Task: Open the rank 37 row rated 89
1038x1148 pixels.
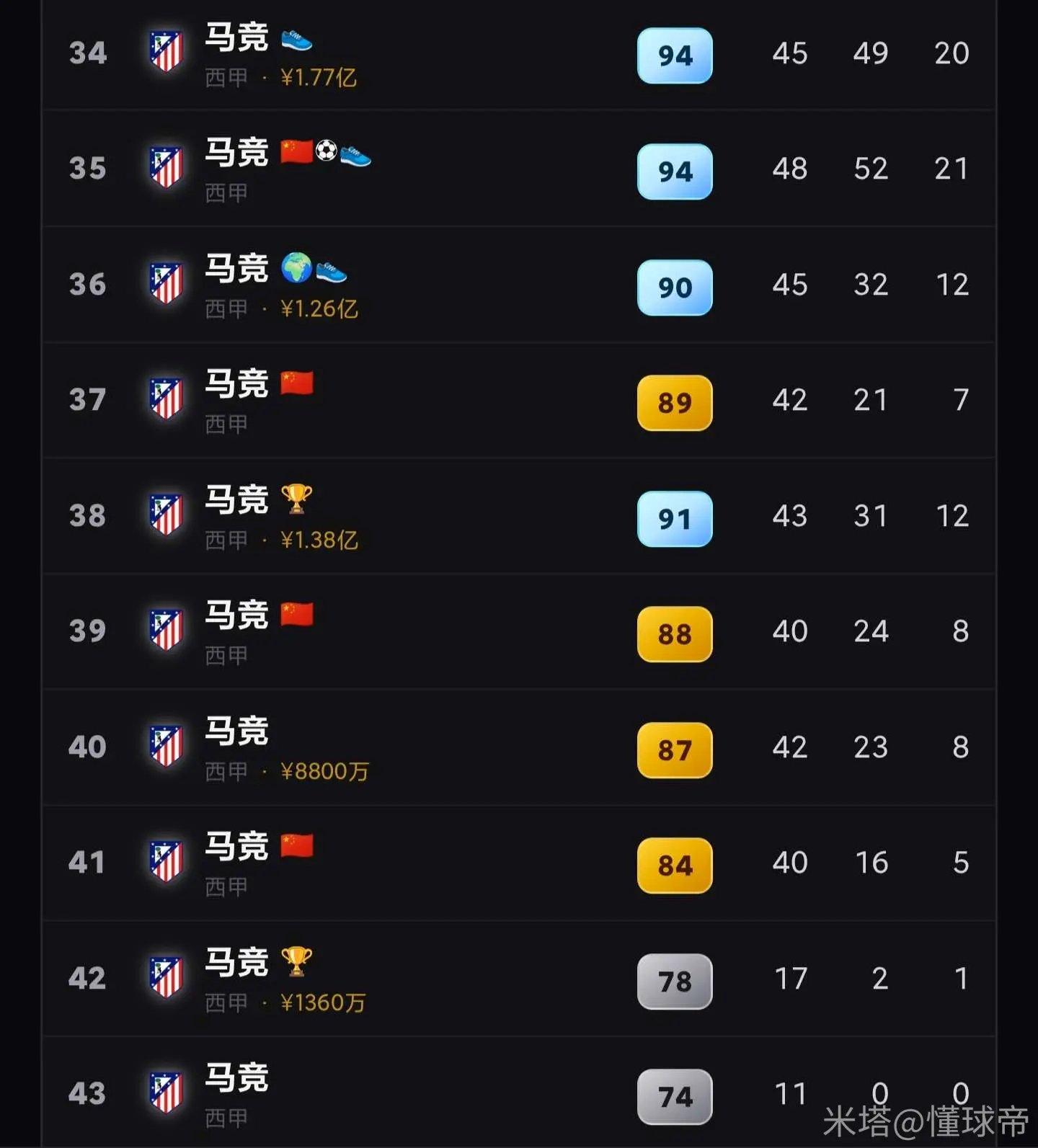Action: pos(518,400)
